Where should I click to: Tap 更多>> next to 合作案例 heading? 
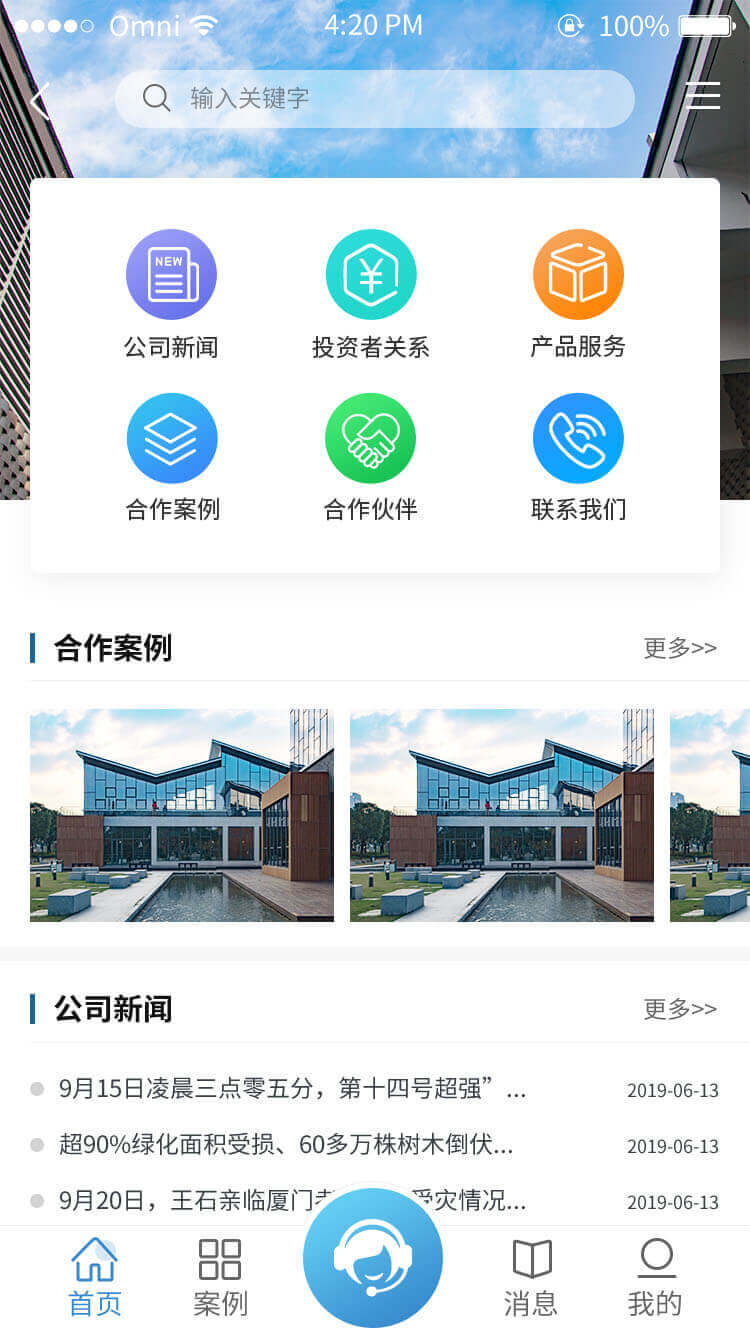pyautogui.click(x=680, y=648)
